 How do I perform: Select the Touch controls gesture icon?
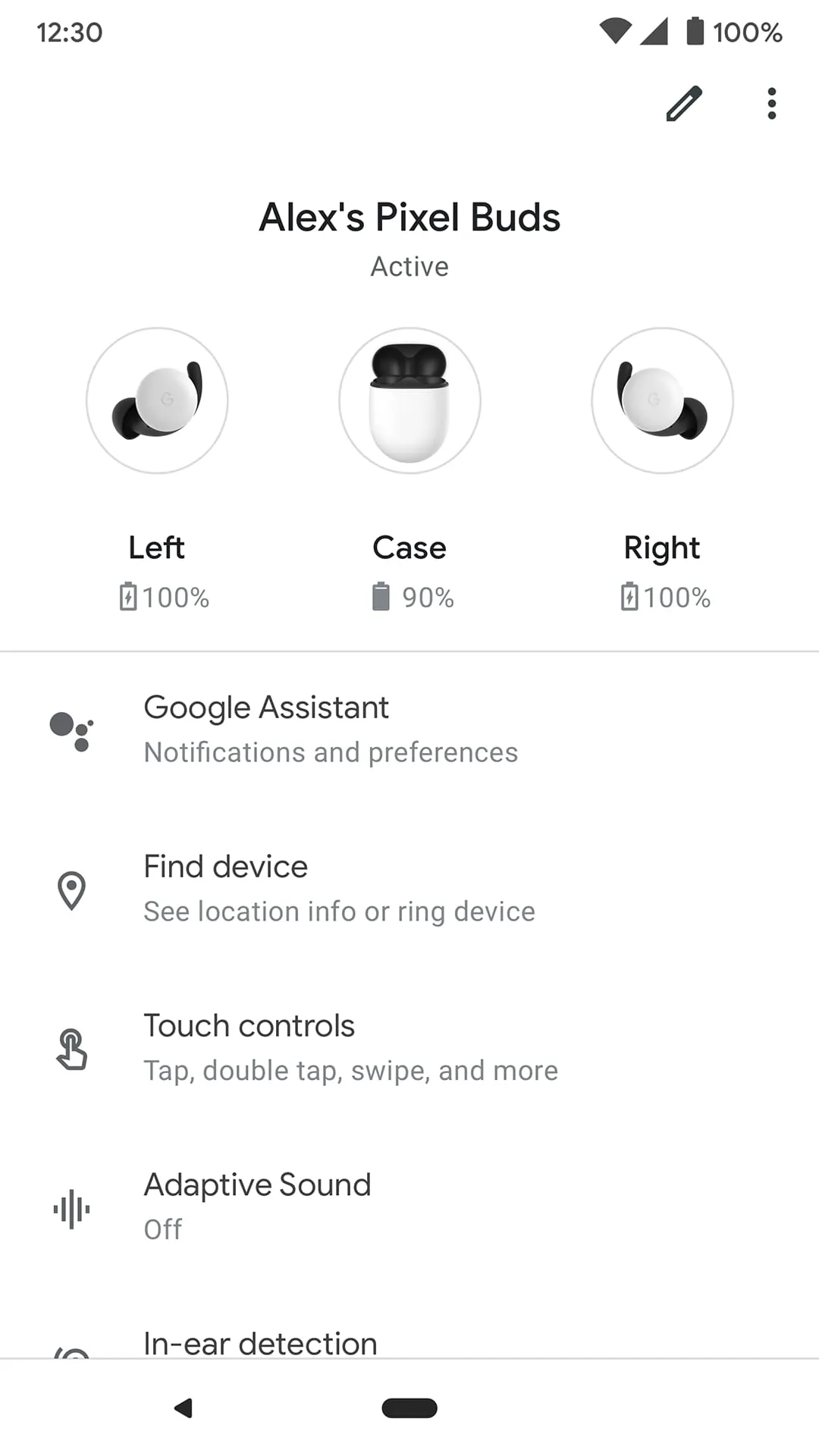pos(72,1050)
